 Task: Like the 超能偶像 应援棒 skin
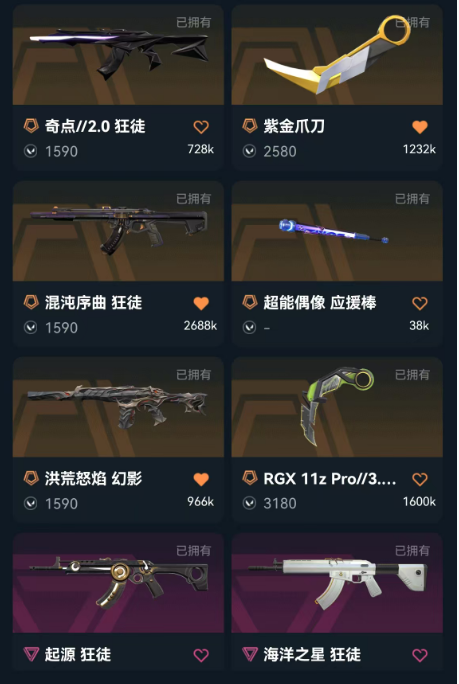pos(420,303)
